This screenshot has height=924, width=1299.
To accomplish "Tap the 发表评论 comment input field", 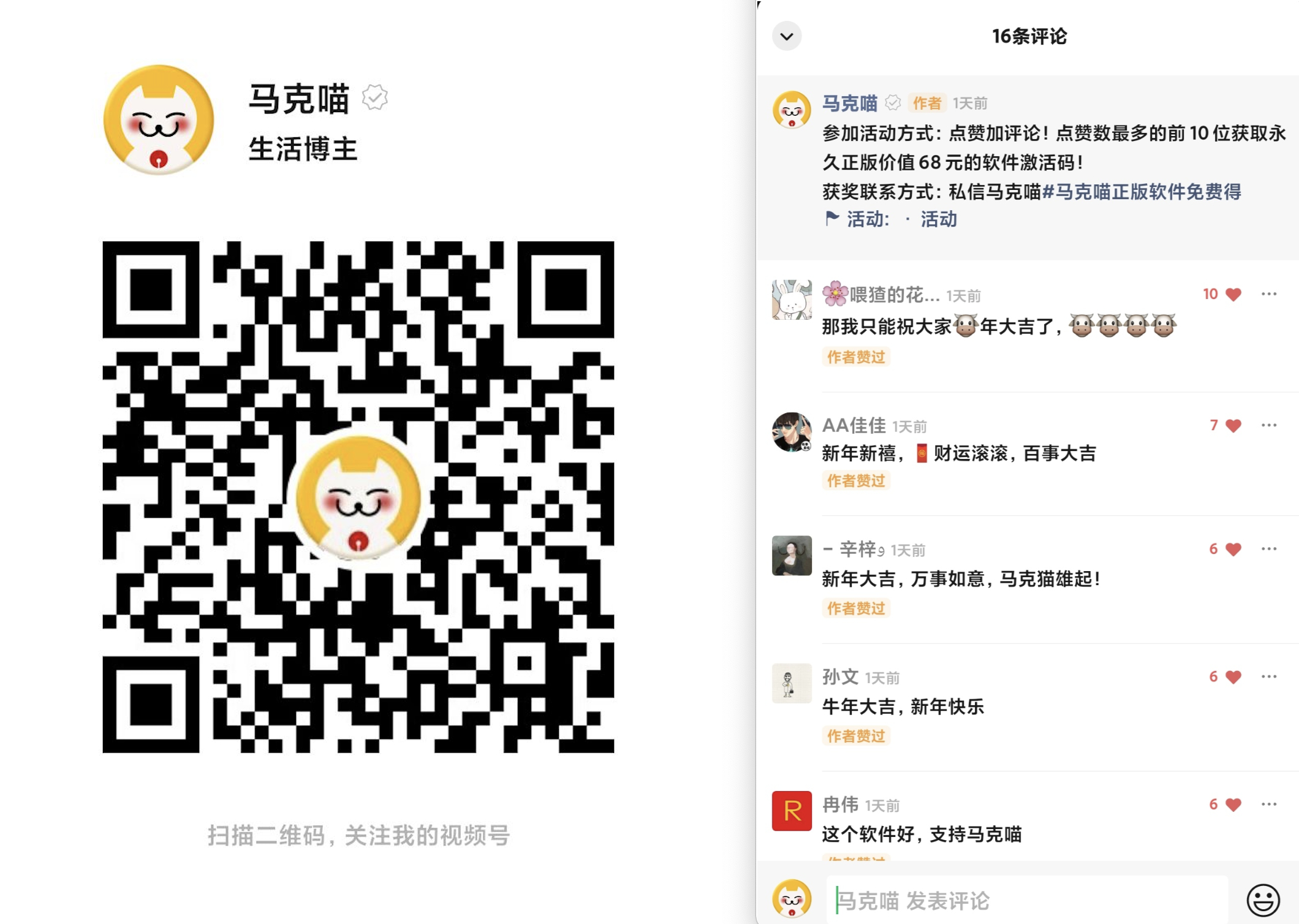I will click(x=1029, y=901).
